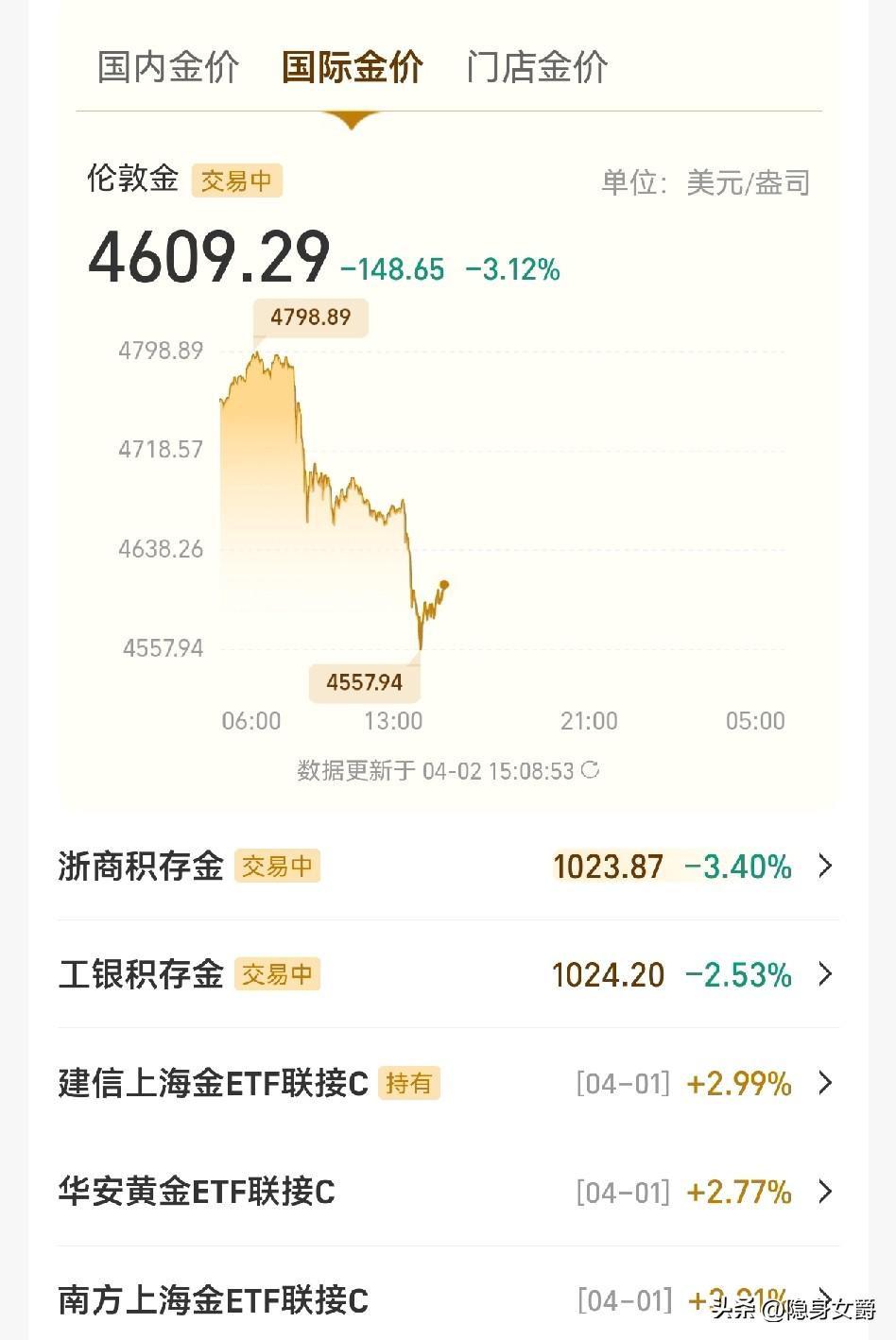Toggle the 交易中 status on 工银积存金
Viewport: 896px width, 1340px height.
(x=278, y=974)
